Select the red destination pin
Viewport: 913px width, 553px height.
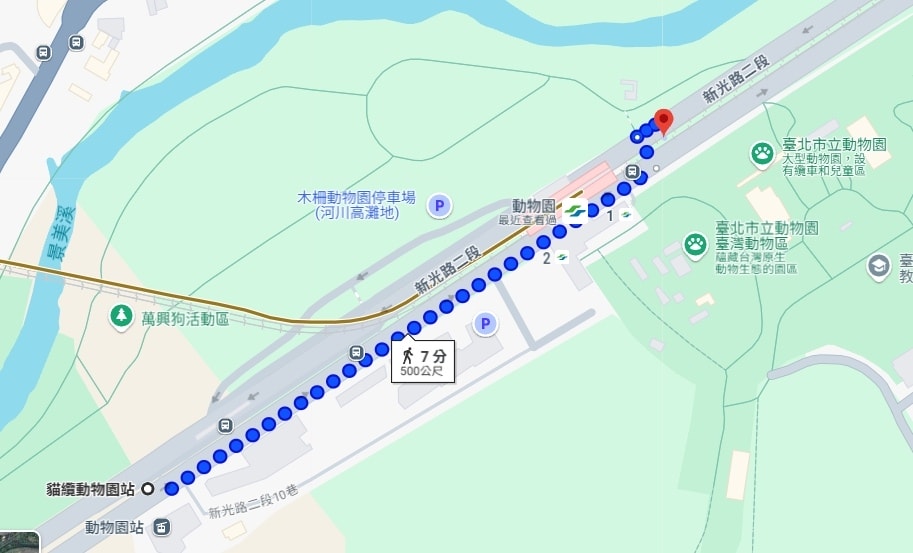662,121
